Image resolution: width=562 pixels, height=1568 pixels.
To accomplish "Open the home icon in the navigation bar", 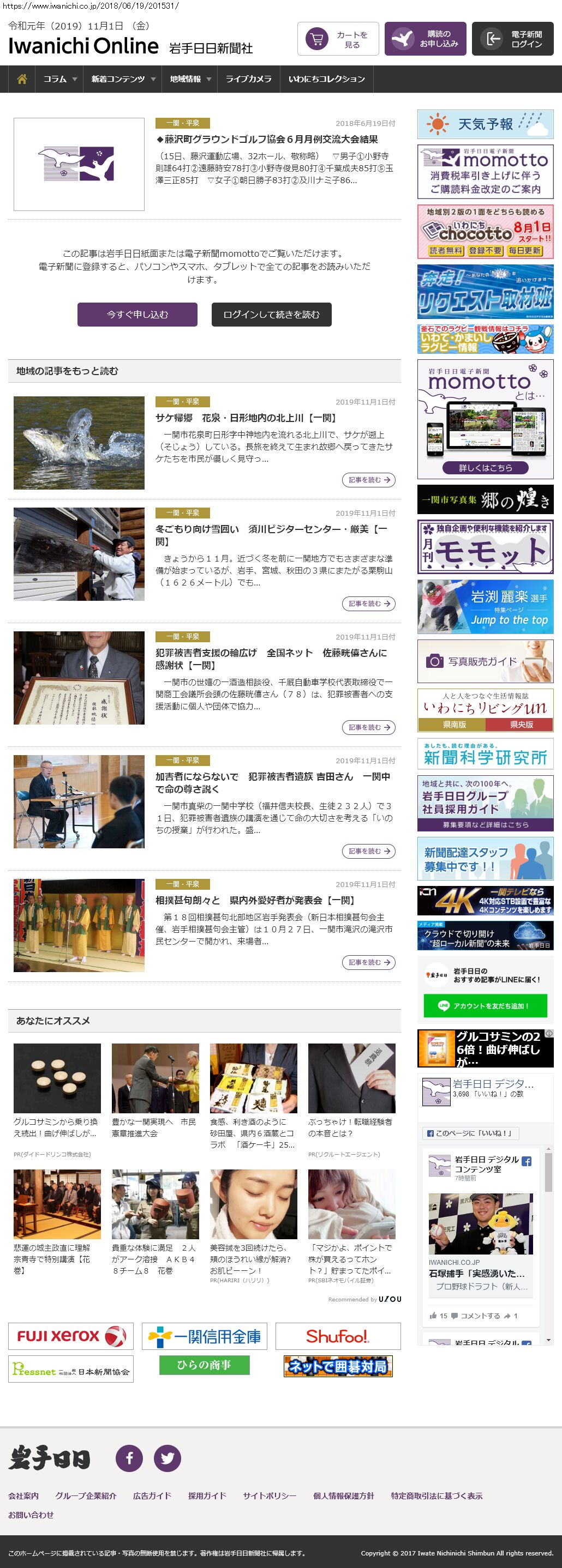I will (22, 79).
